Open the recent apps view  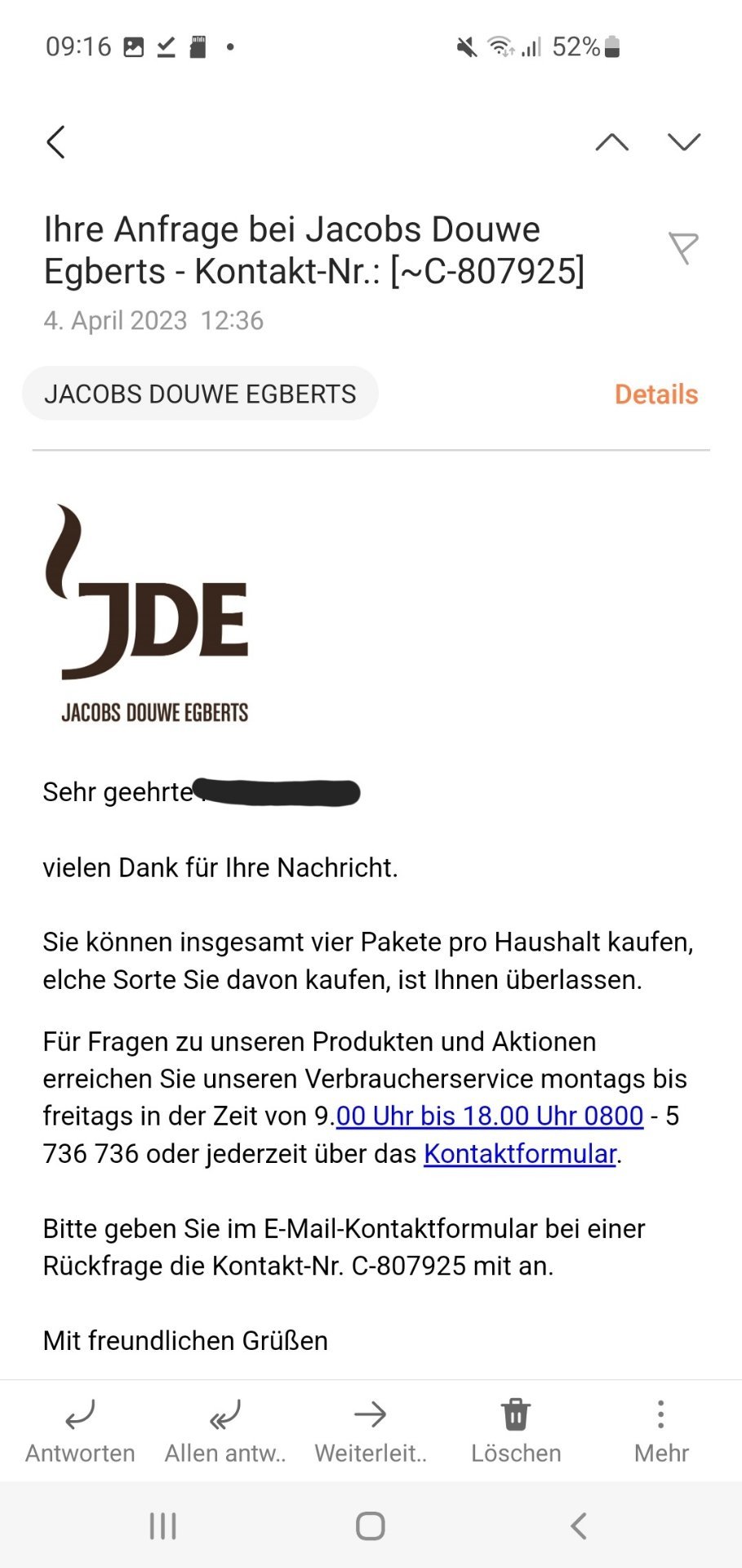click(x=163, y=1526)
